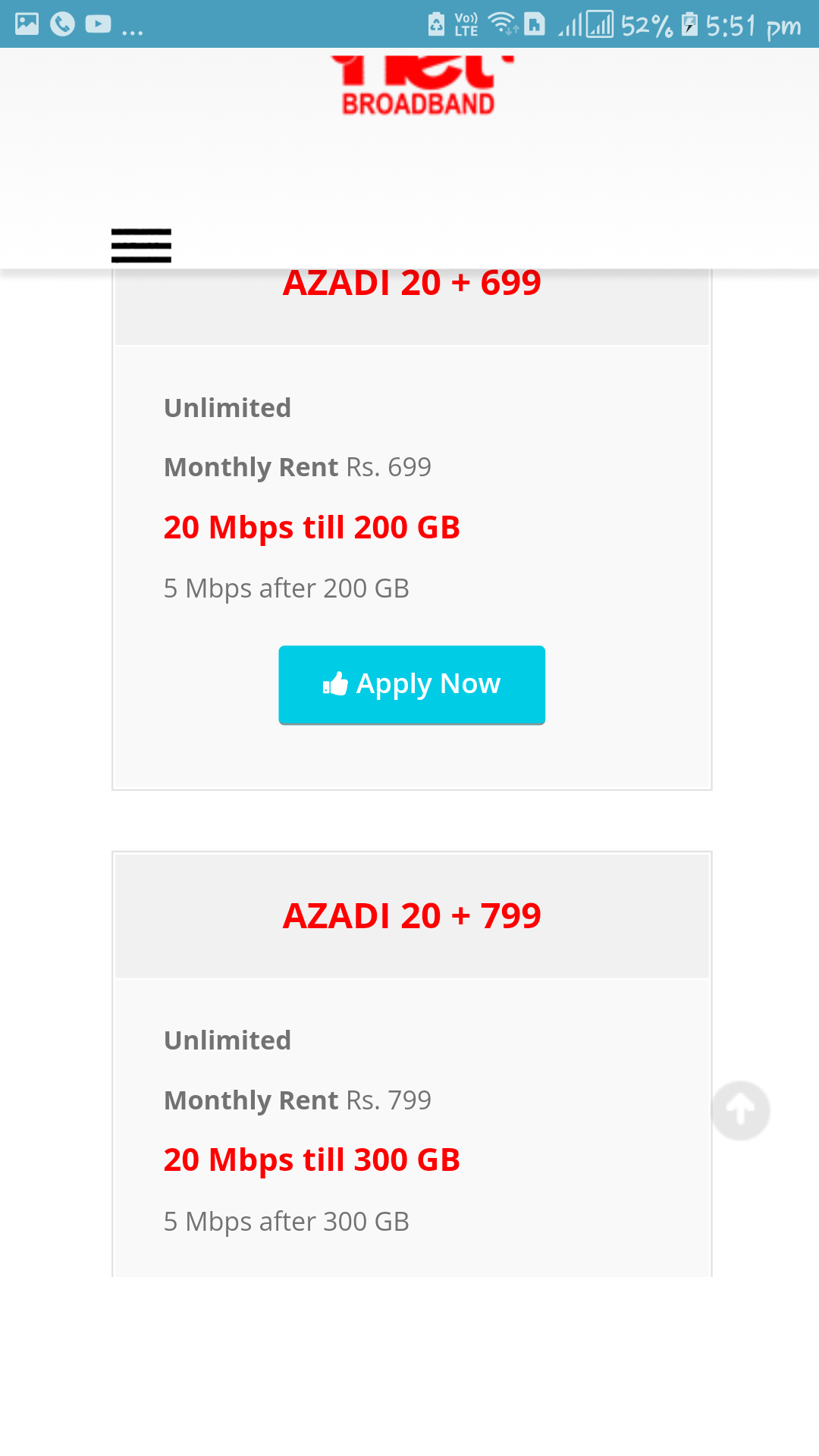Tap the 52% battery percentage display

pyautogui.click(x=647, y=24)
